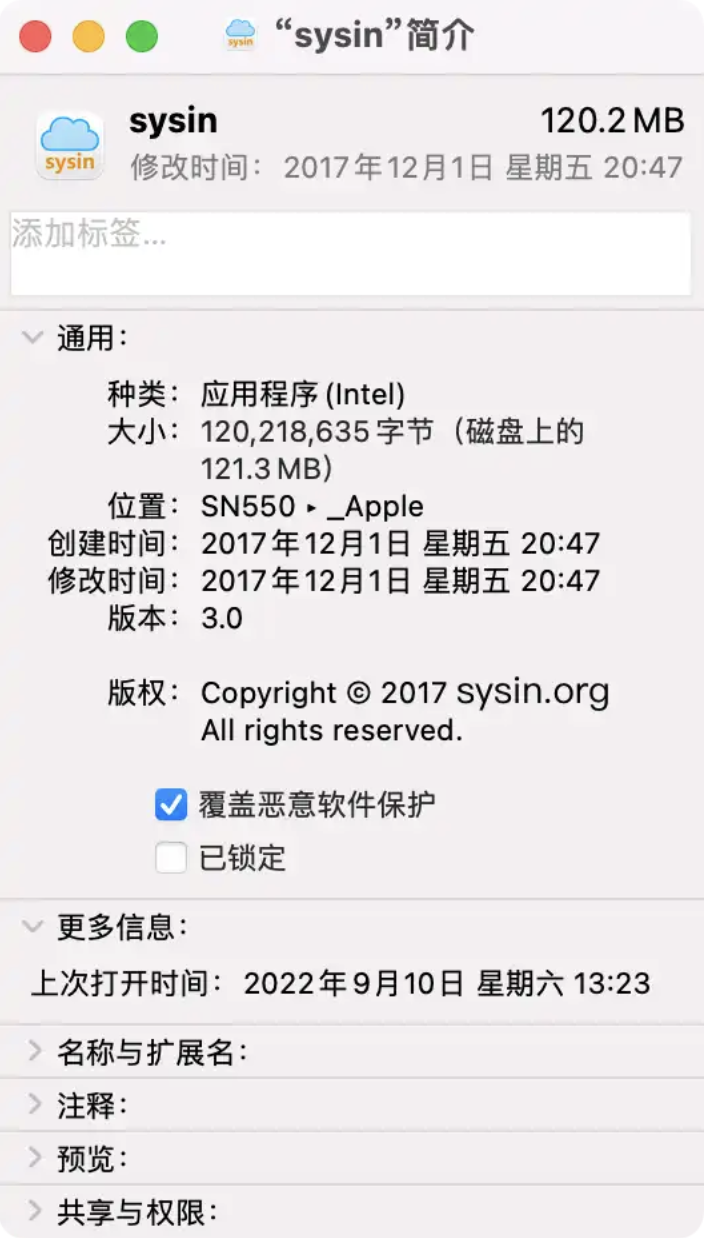Close the sysin info window
706x1238 pixels.
pyautogui.click(x=36, y=37)
